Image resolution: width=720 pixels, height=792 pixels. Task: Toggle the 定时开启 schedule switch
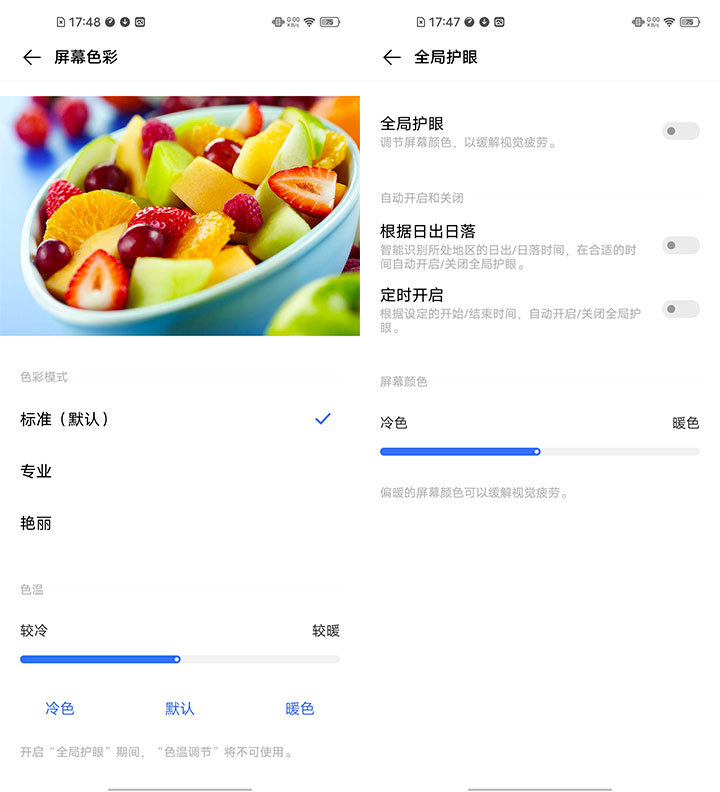pos(680,309)
